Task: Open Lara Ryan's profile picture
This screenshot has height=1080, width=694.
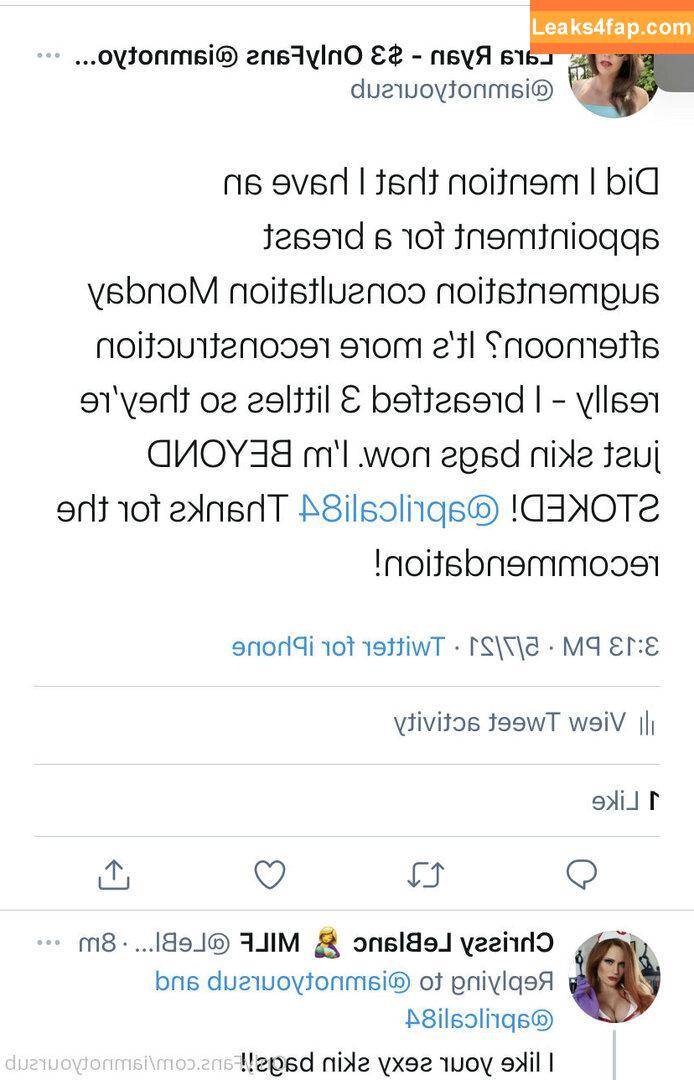Action: (x=612, y=80)
